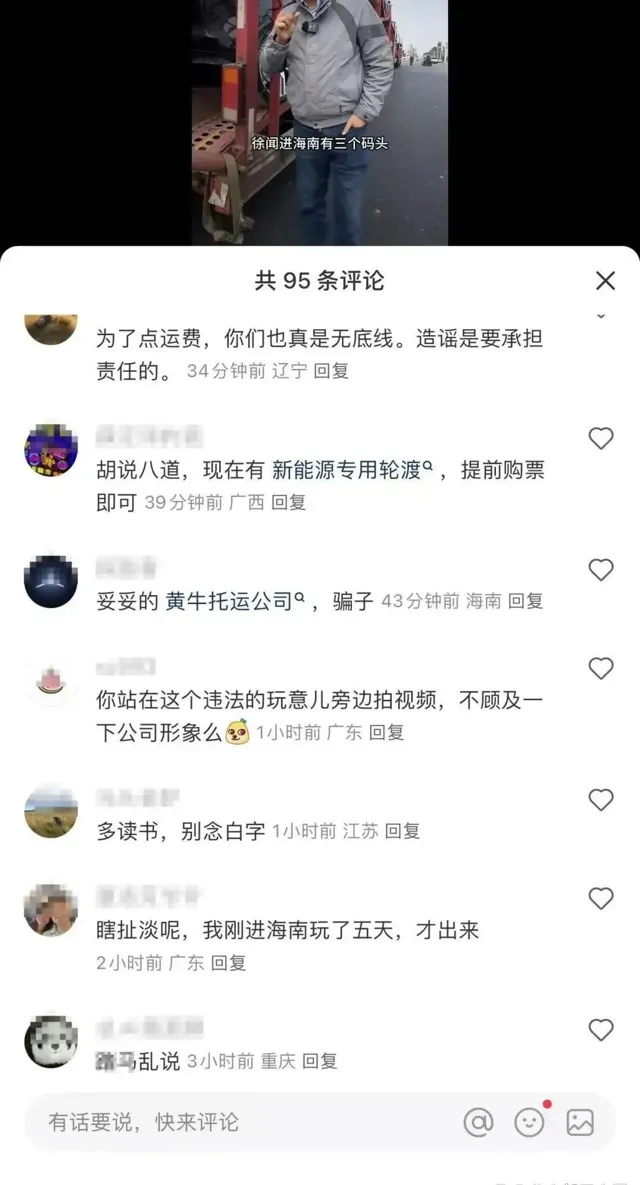Like the 乱说 comment from 重庆
Screen dimensions: 640x1185
point(600,1030)
